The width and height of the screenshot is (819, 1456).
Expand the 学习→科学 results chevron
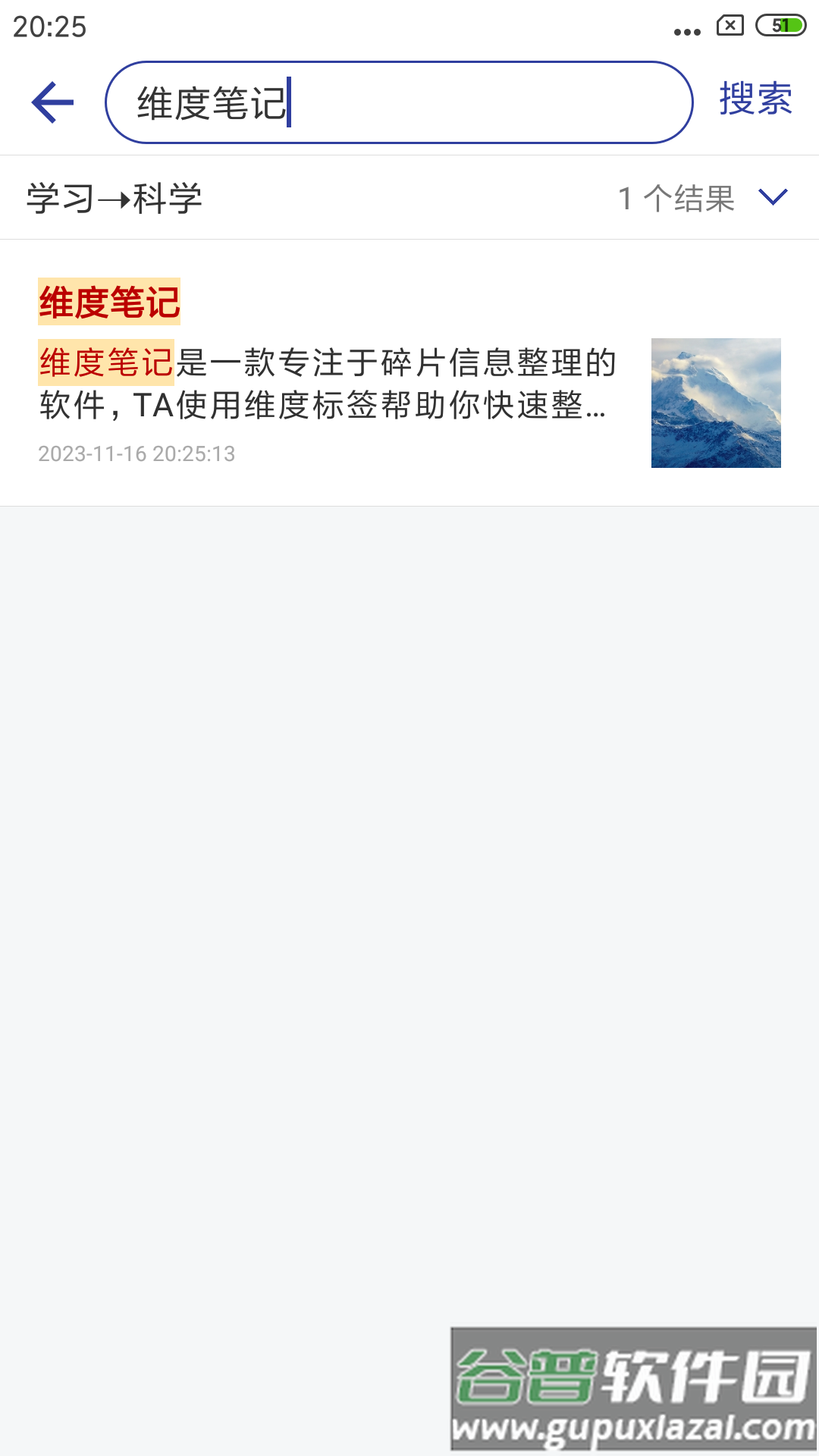coord(773,198)
